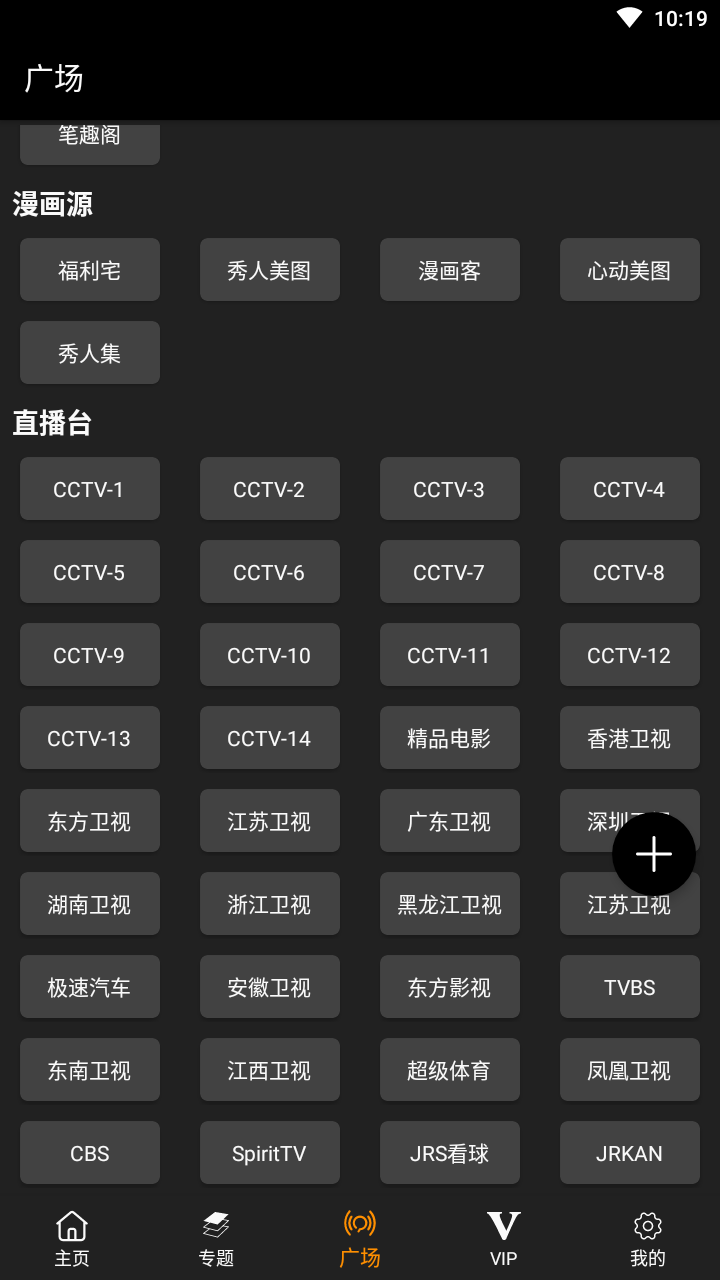
Task: Open 湖南卫视 live stream
Action: click(89, 904)
